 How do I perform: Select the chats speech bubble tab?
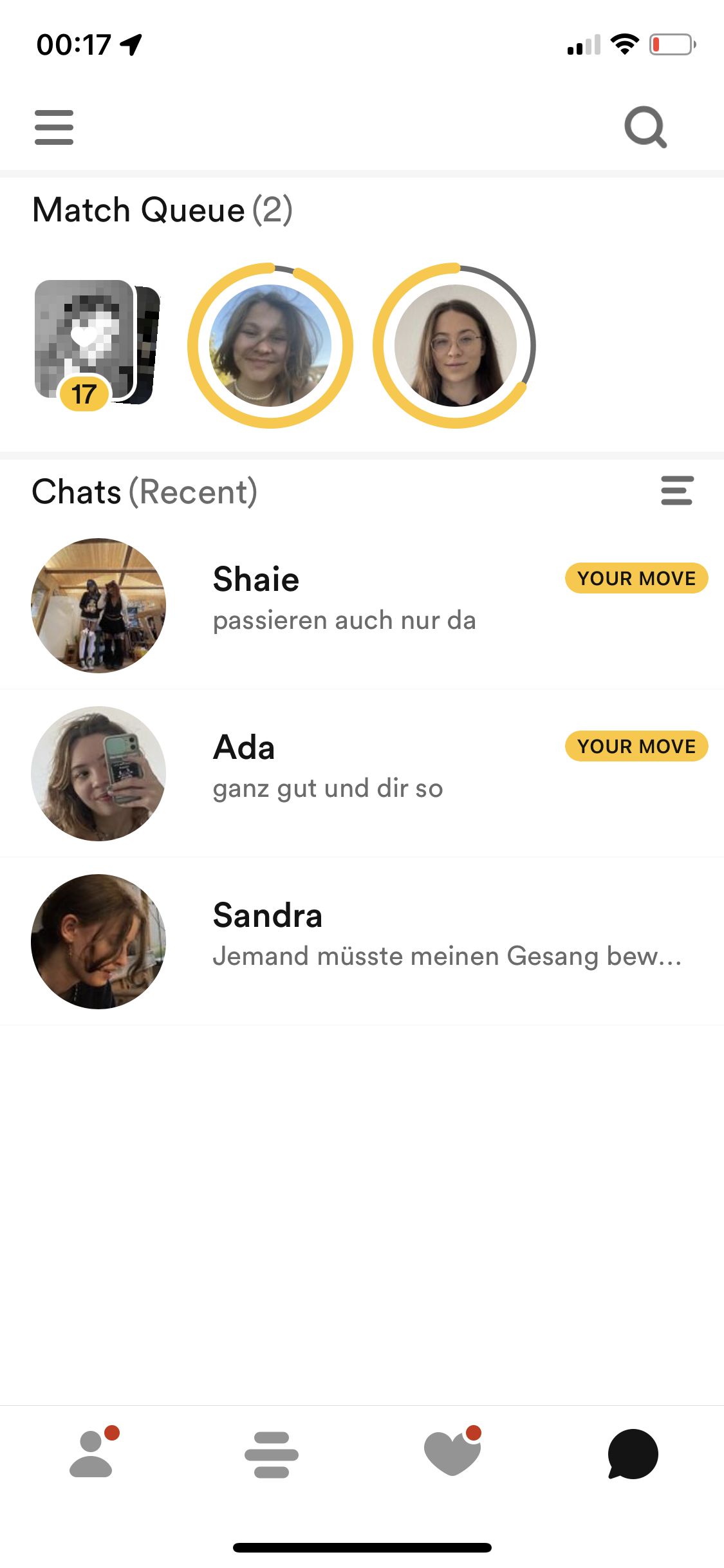(633, 1454)
